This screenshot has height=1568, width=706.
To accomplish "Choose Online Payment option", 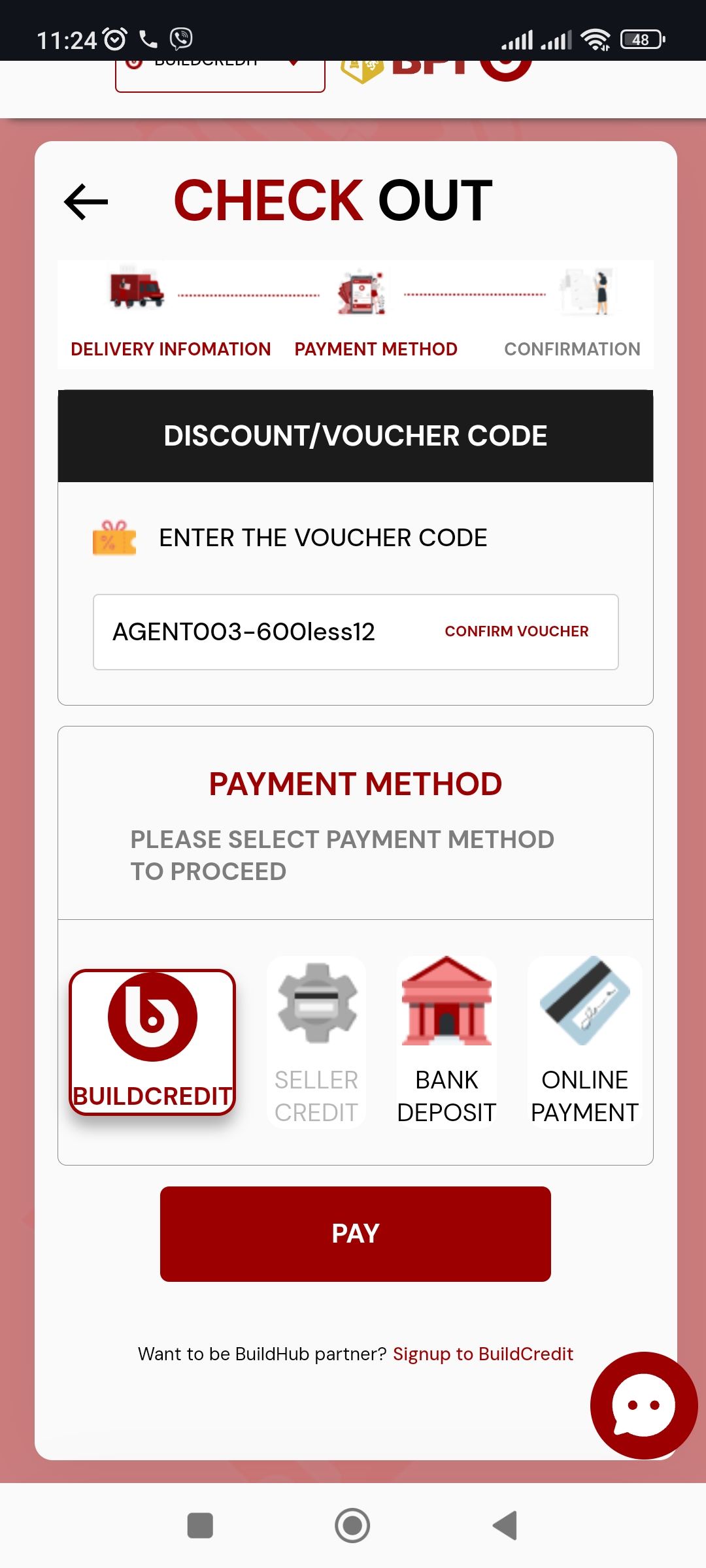I will tap(584, 1042).
